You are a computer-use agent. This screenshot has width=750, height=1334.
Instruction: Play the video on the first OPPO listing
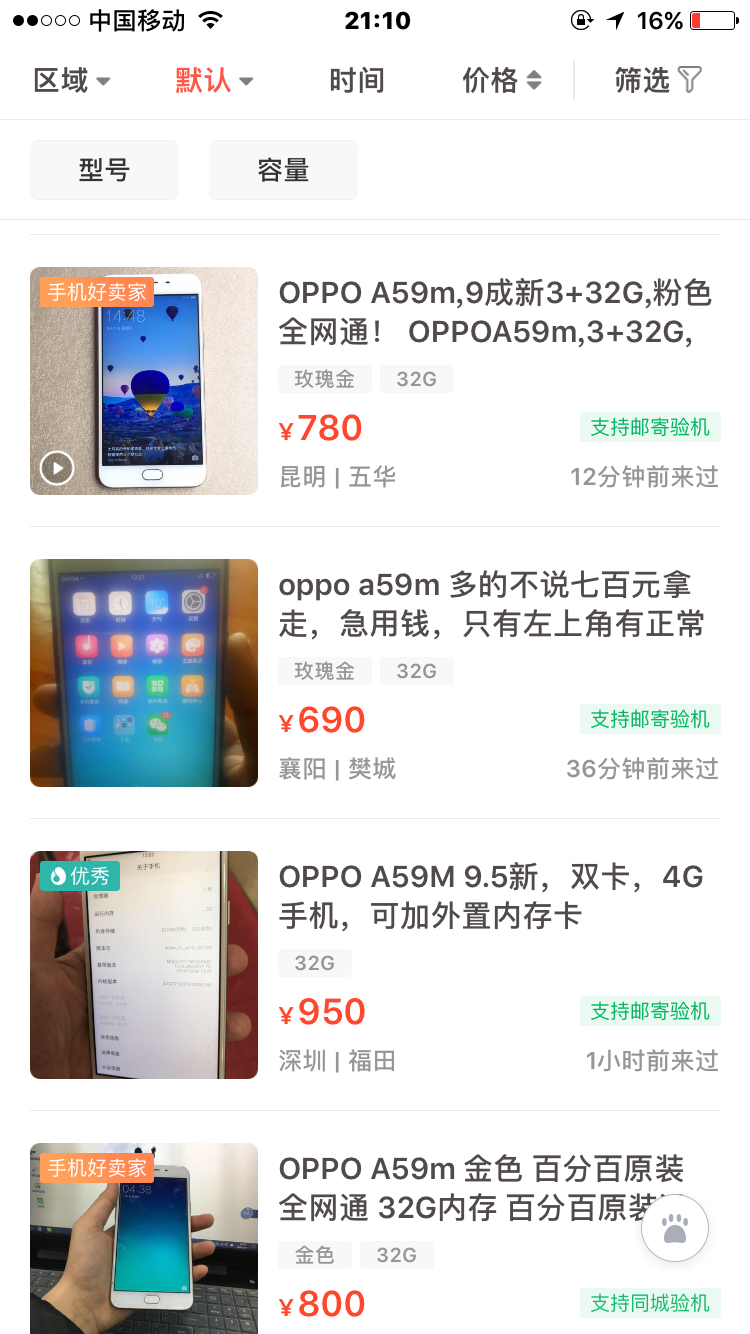[x=57, y=467]
